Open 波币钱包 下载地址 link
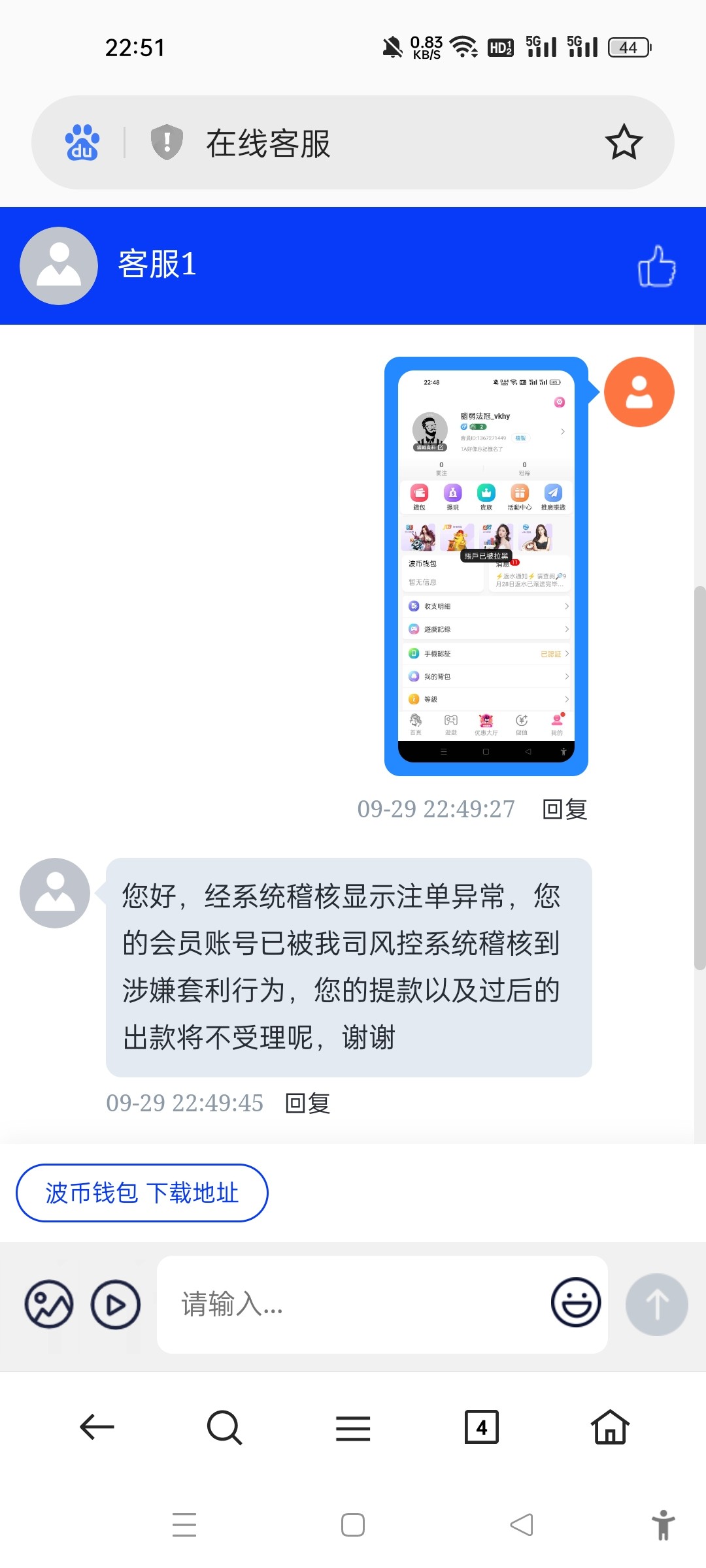 click(142, 1193)
